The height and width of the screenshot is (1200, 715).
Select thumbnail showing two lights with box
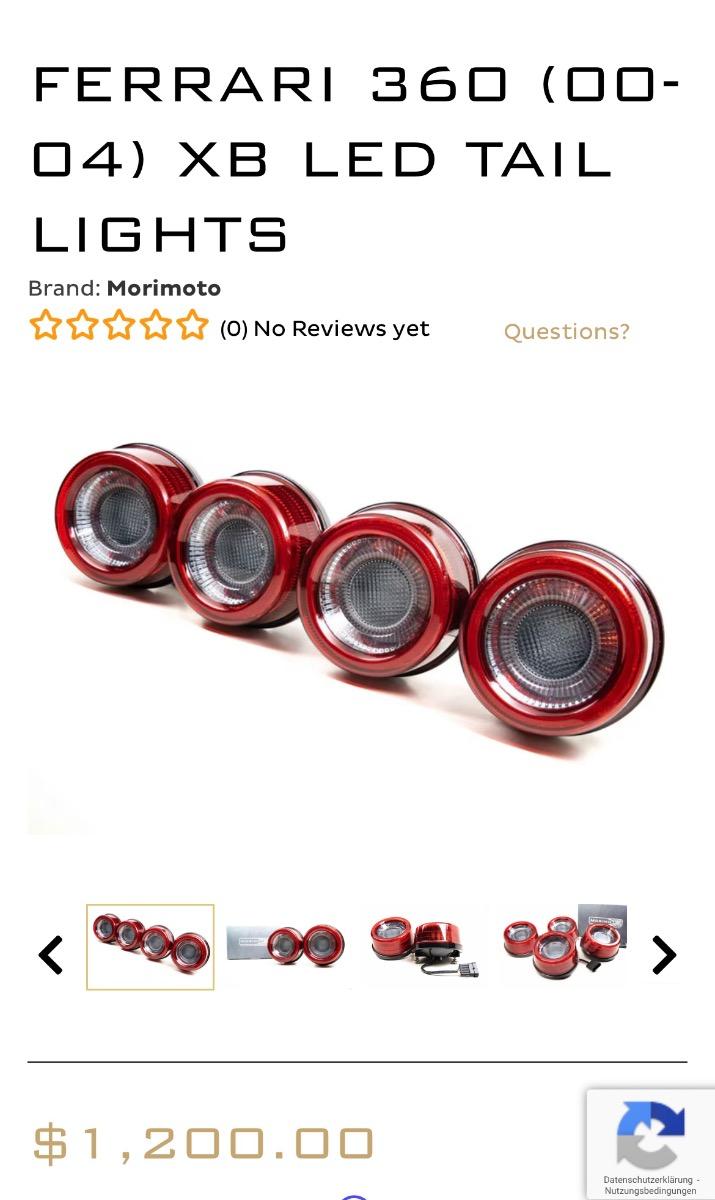pos(288,947)
